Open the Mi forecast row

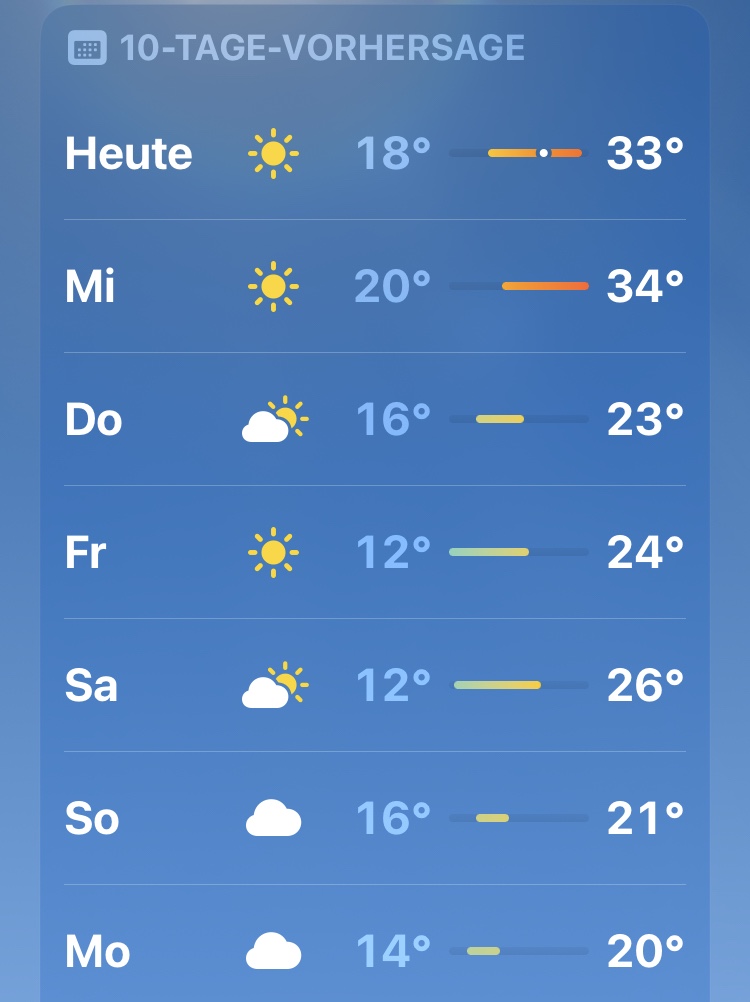[x=375, y=287]
